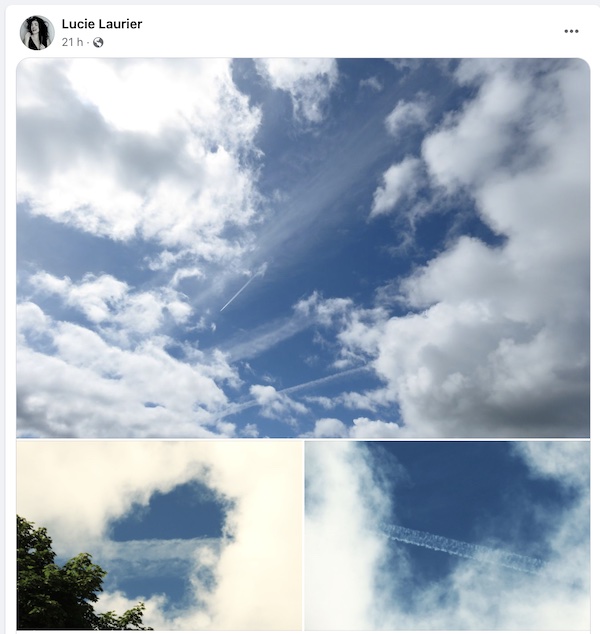Open the 21 h post timestamp
The height and width of the screenshot is (634, 600).
pos(72,42)
